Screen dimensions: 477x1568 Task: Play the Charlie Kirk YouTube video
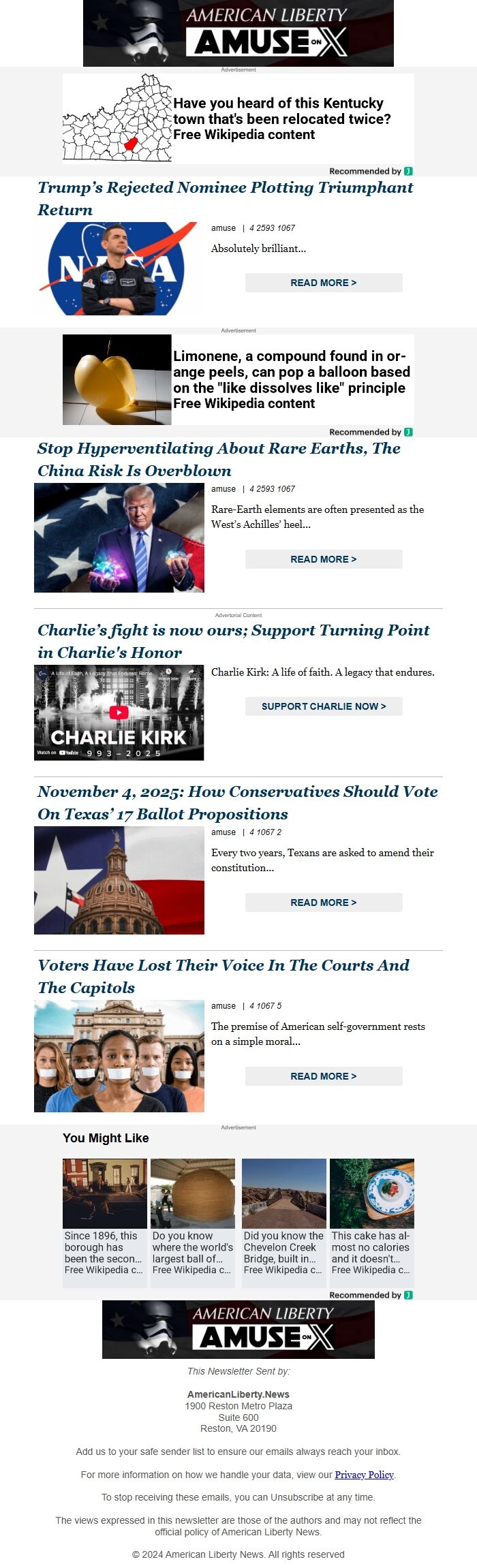pyautogui.click(x=119, y=712)
